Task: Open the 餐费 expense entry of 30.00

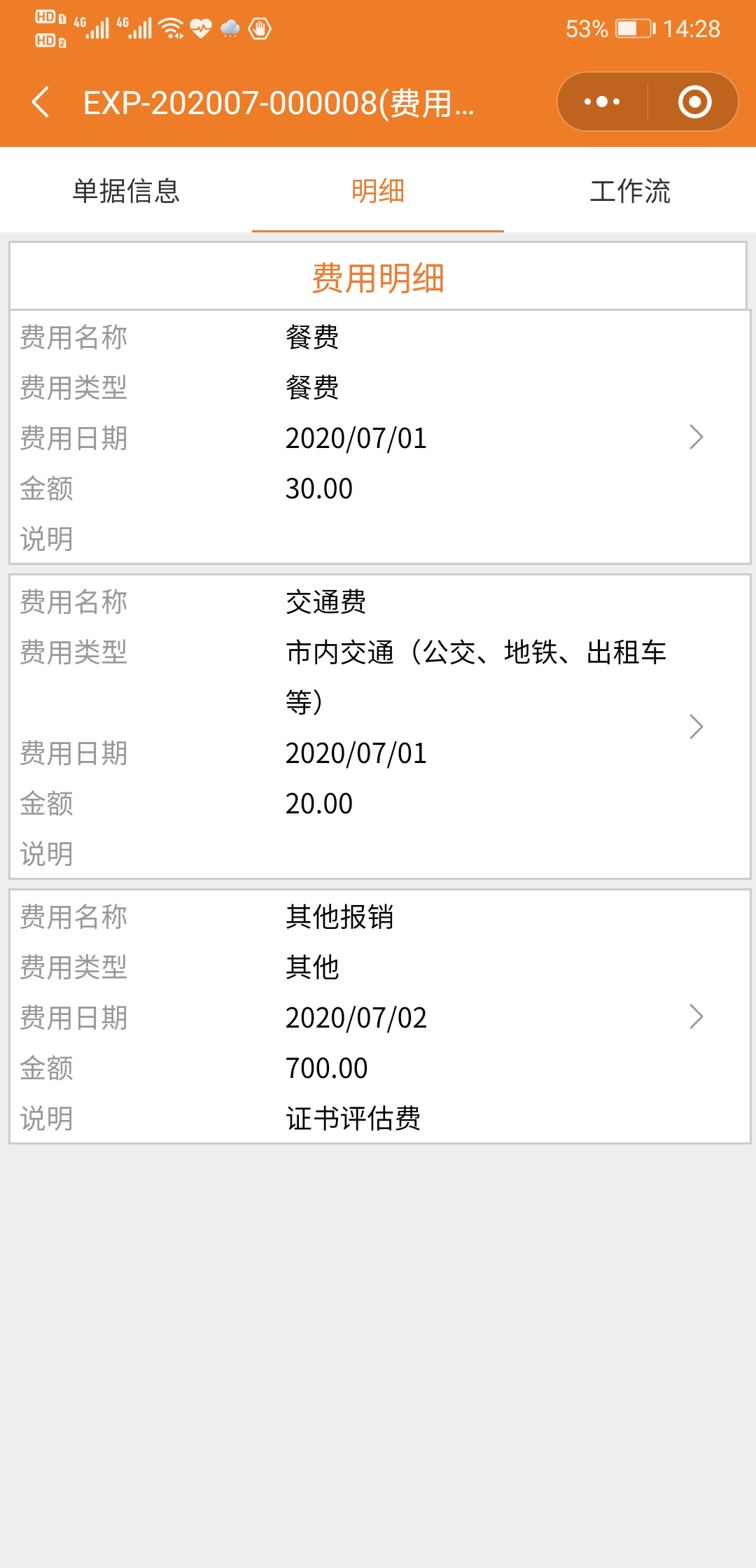Action: click(379, 437)
